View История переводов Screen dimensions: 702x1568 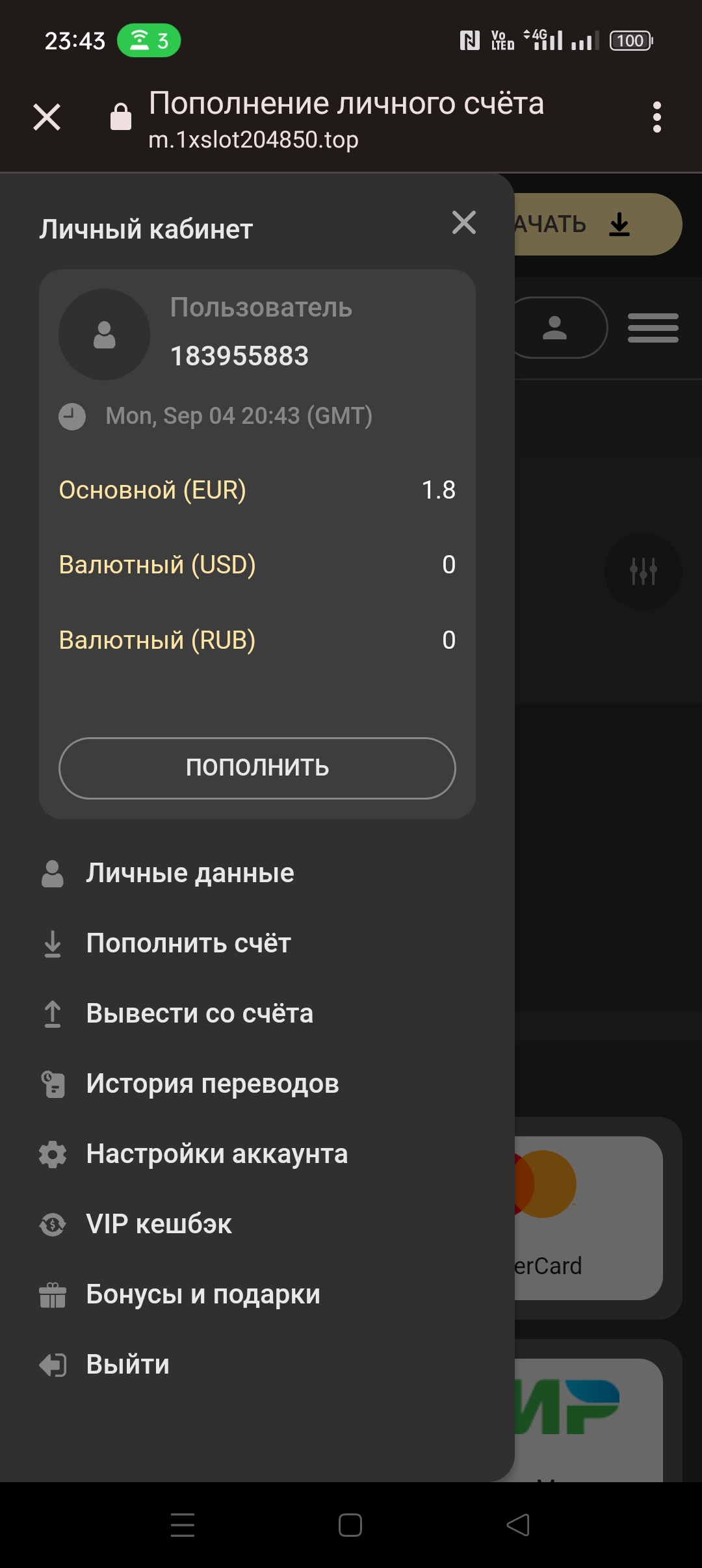pyautogui.click(x=213, y=1084)
